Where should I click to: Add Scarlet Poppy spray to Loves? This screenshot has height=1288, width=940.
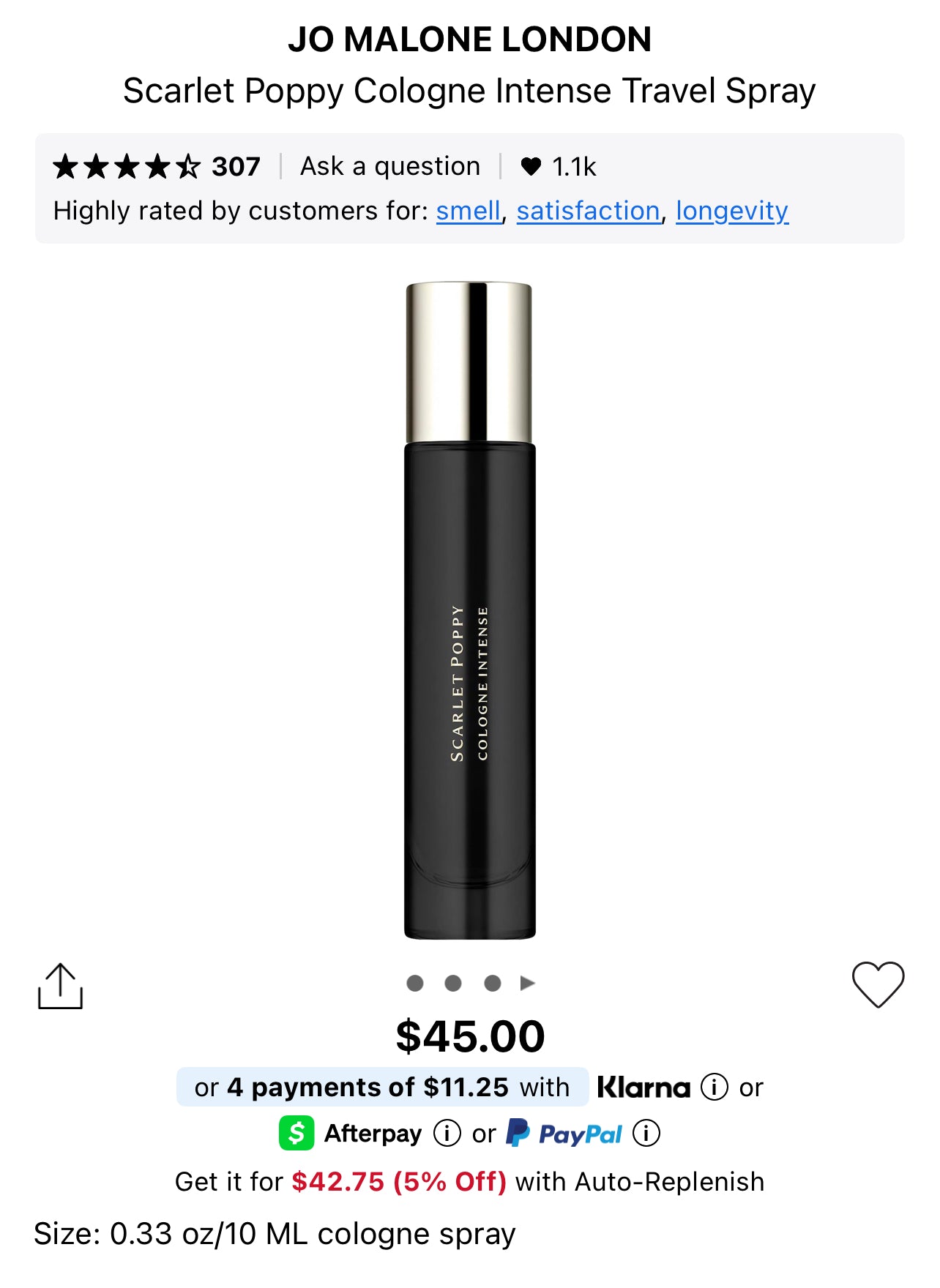point(878,984)
